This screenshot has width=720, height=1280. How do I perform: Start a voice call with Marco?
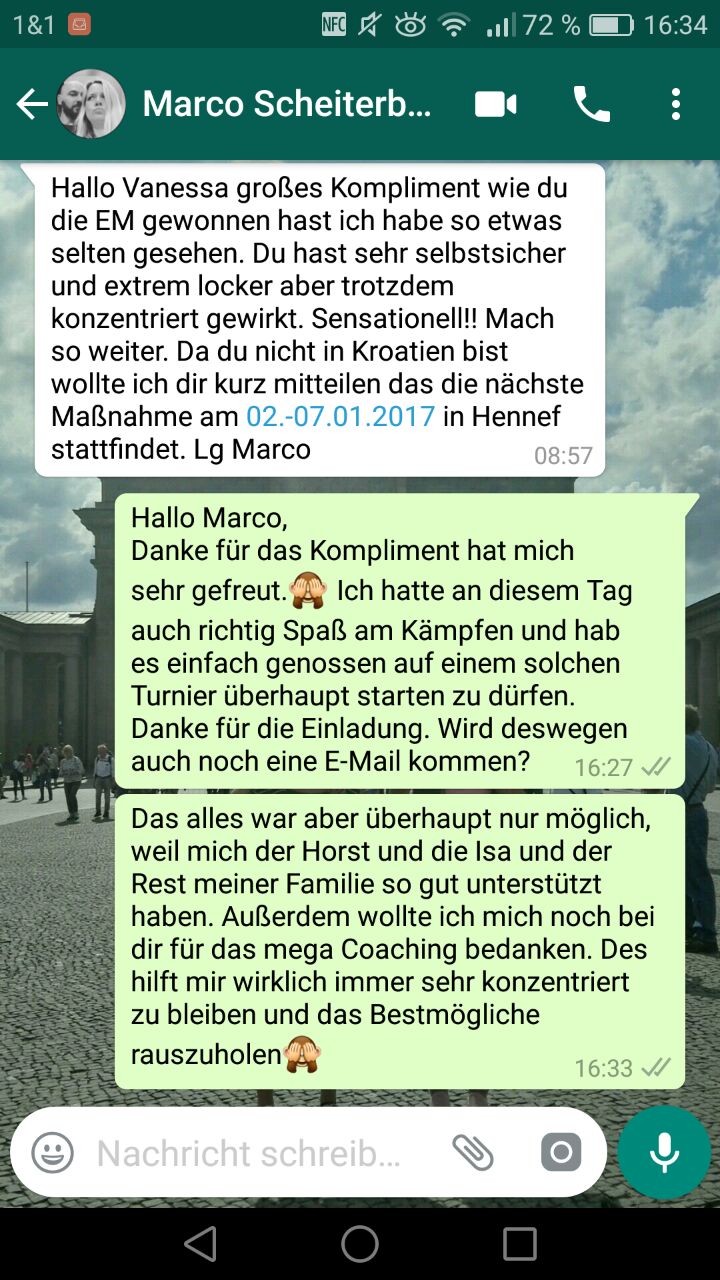click(x=591, y=104)
